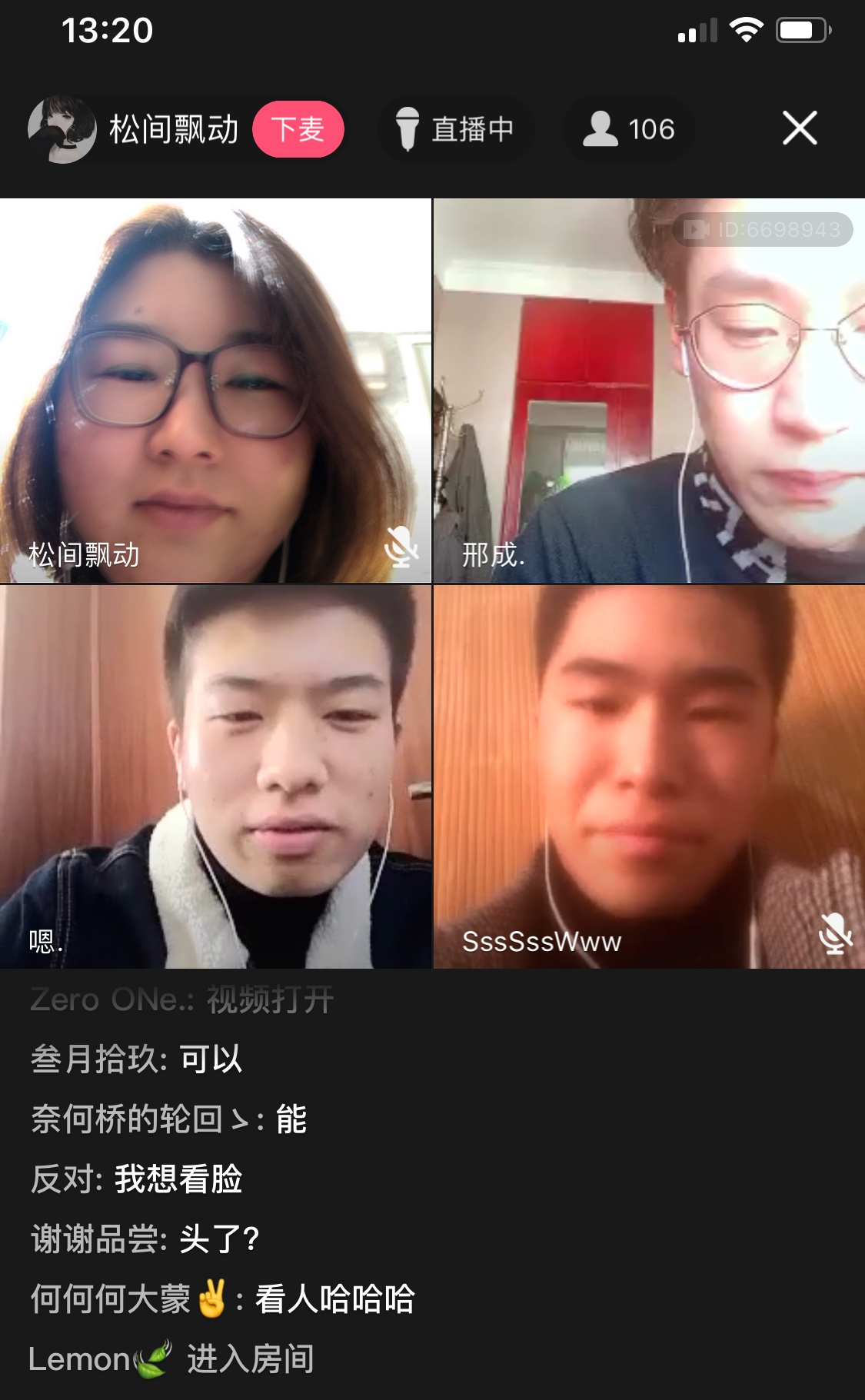Close the live room
The image size is (865, 1400).
(799, 128)
